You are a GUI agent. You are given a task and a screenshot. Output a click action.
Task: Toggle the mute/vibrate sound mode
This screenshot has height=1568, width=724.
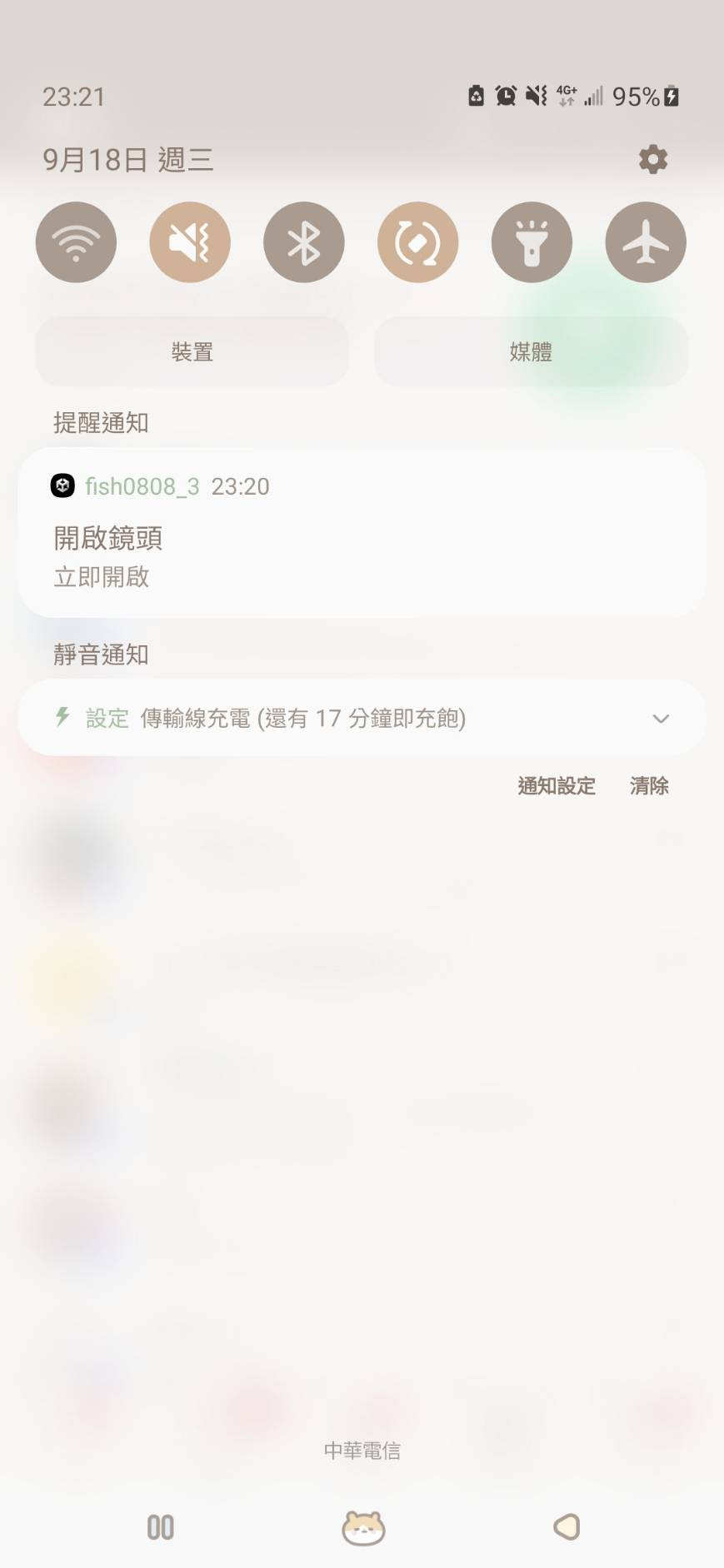[x=190, y=242]
